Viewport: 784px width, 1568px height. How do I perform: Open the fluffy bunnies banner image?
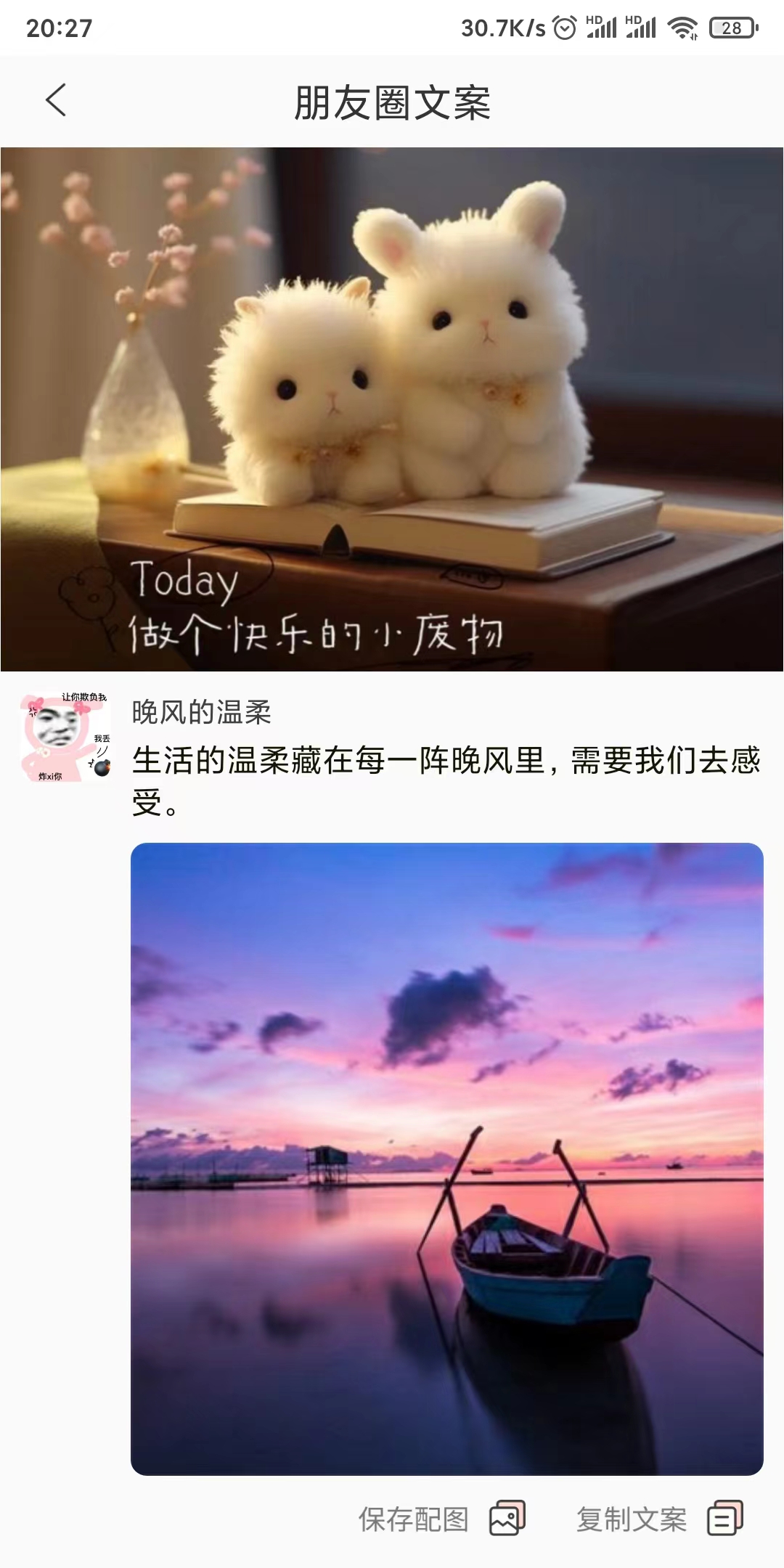pyautogui.click(x=392, y=409)
